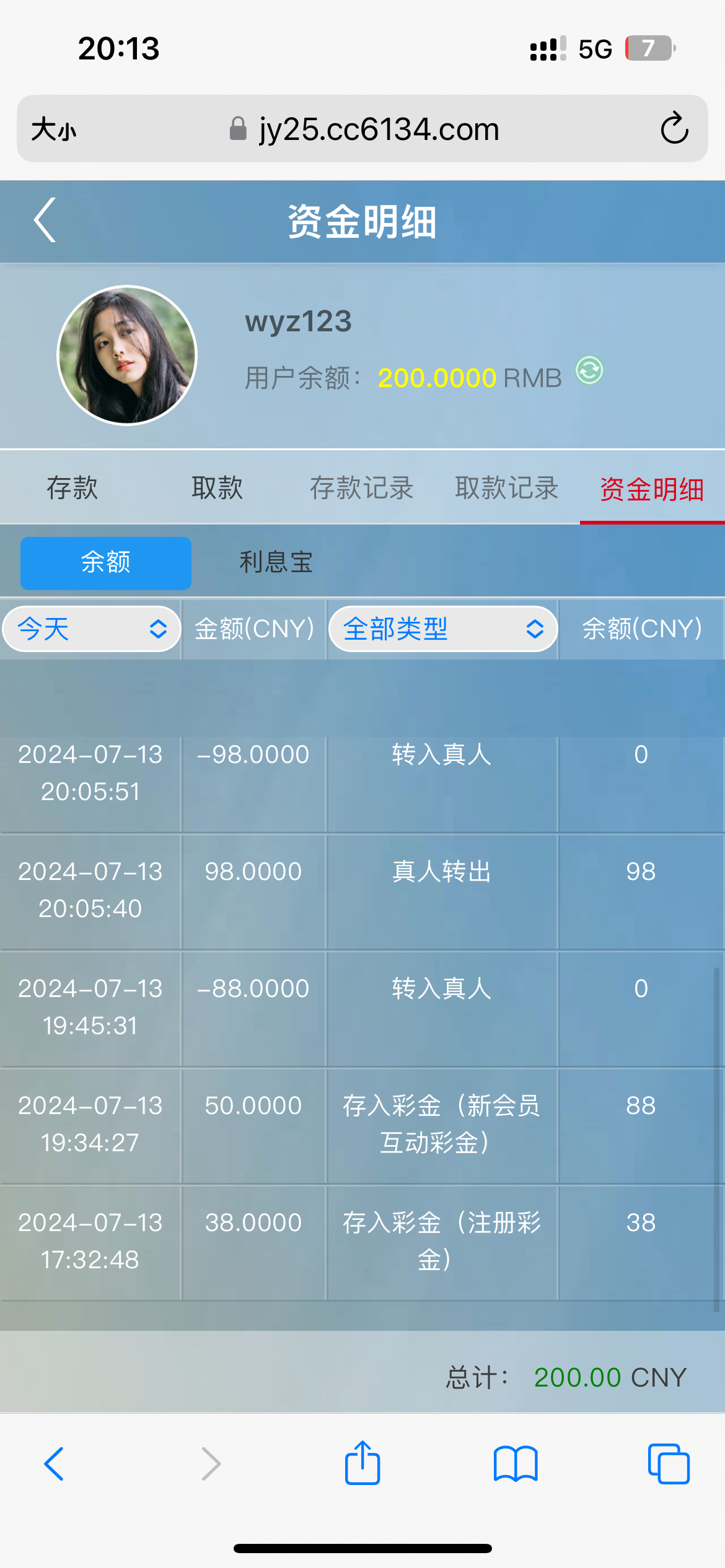Screen dimensions: 725x1568
Task: View the 取款记录 tab
Action: pyautogui.click(x=507, y=488)
